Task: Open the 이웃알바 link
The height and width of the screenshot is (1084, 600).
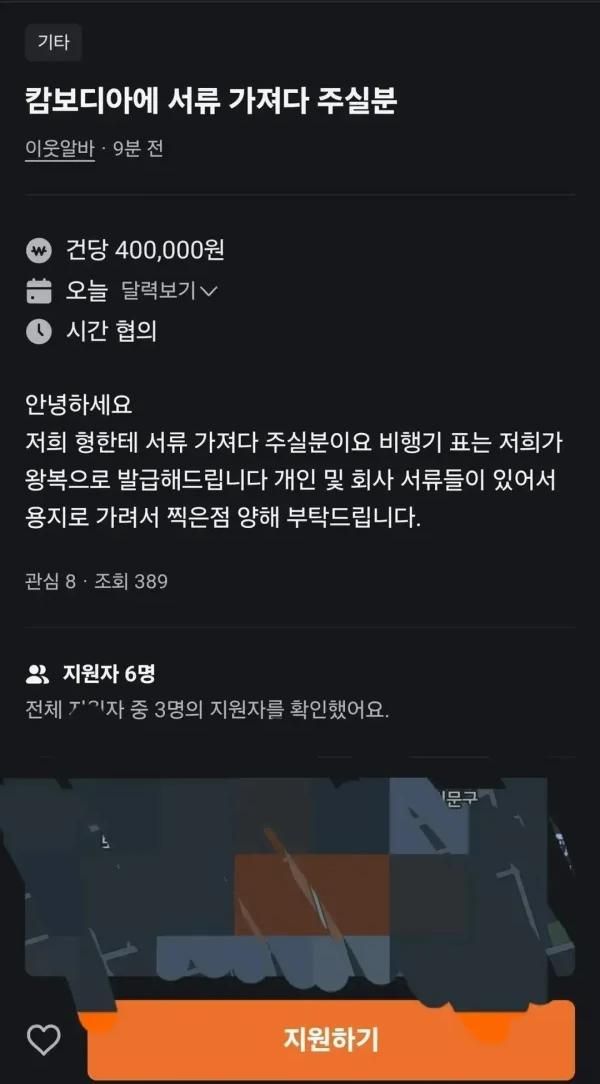Action: tap(59, 149)
